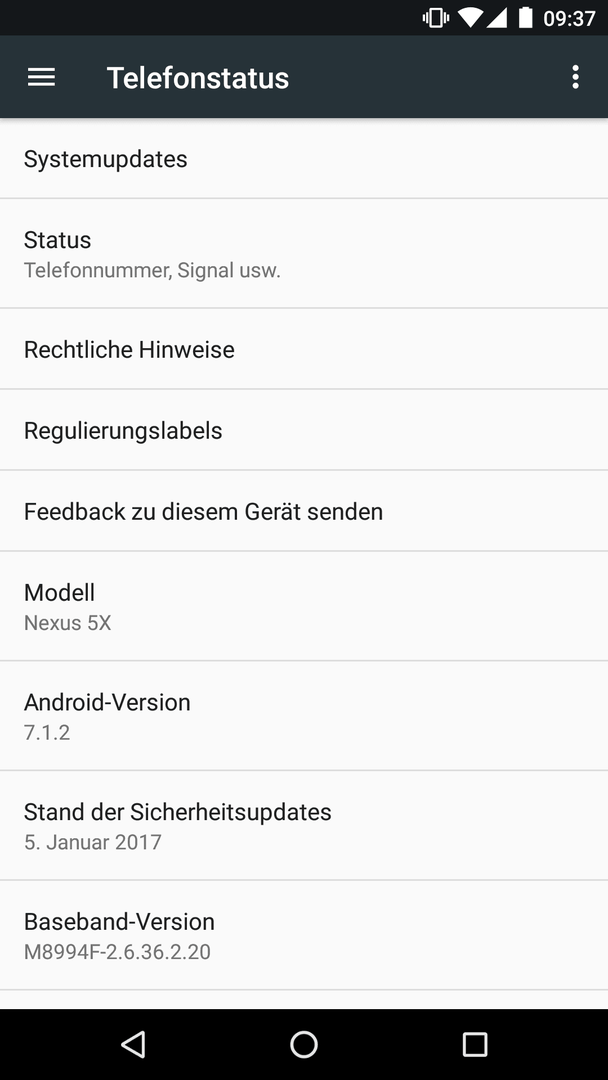Open Rechtliche Hinweise
Image resolution: width=608 pixels, height=1080 pixels.
point(304,349)
